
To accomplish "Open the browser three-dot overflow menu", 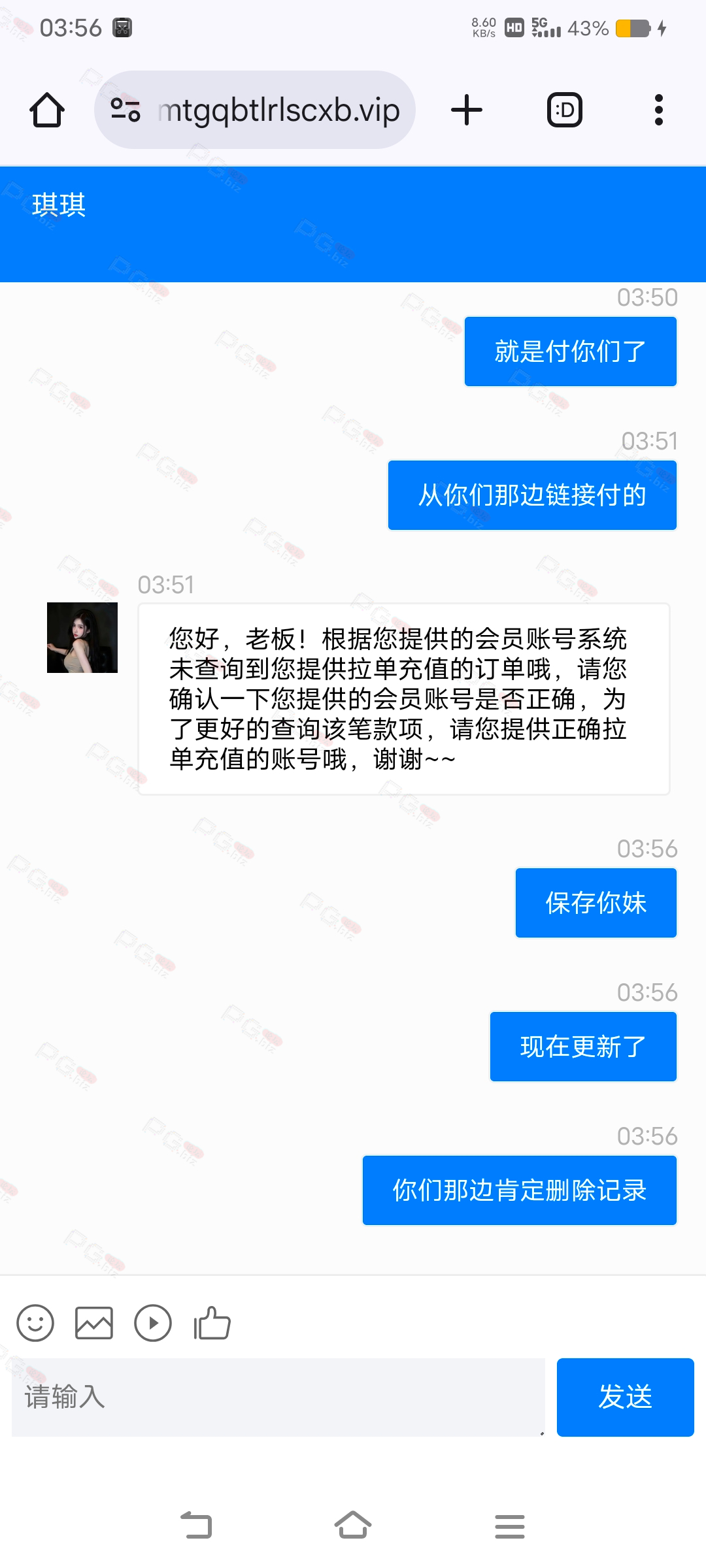I will [x=659, y=110].
